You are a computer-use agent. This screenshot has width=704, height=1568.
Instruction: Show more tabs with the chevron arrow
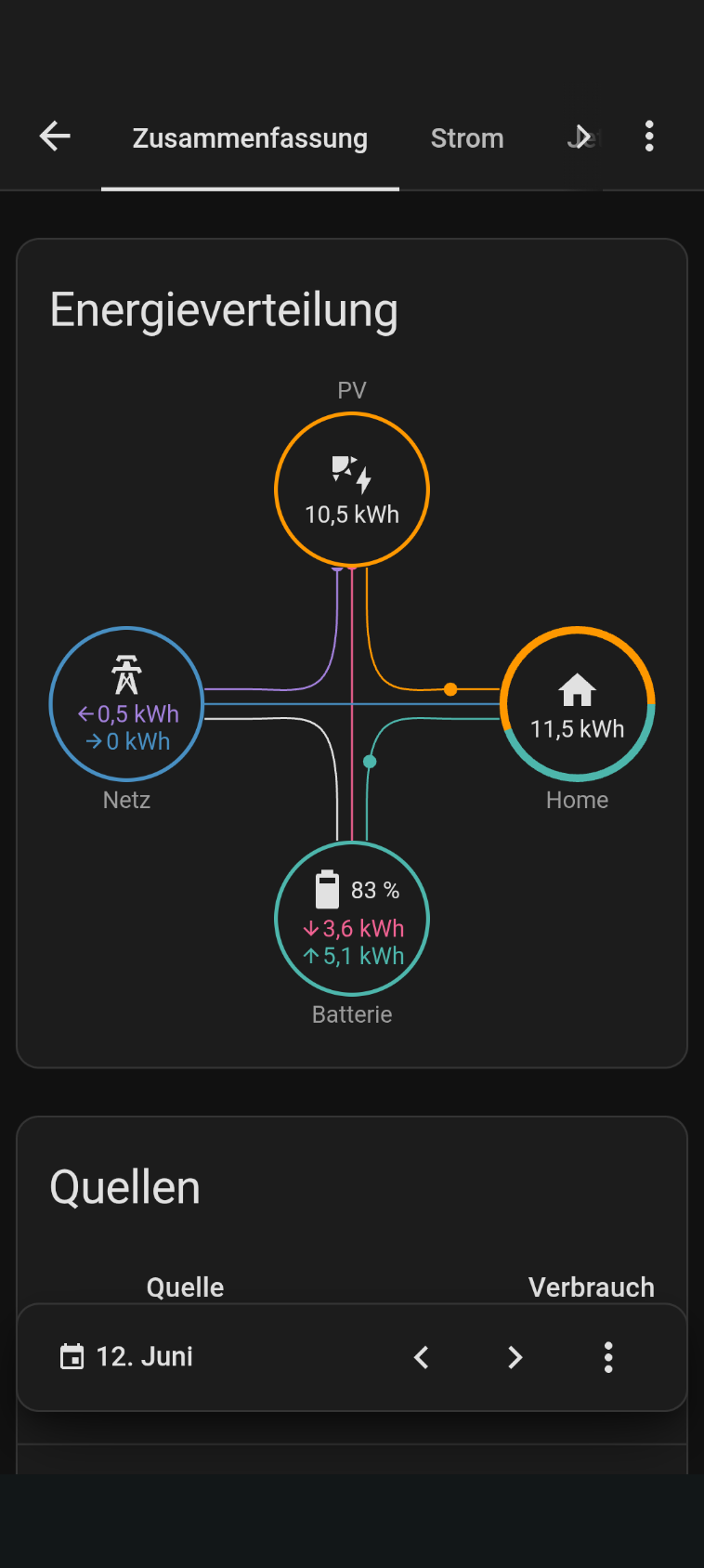[582, 137]
